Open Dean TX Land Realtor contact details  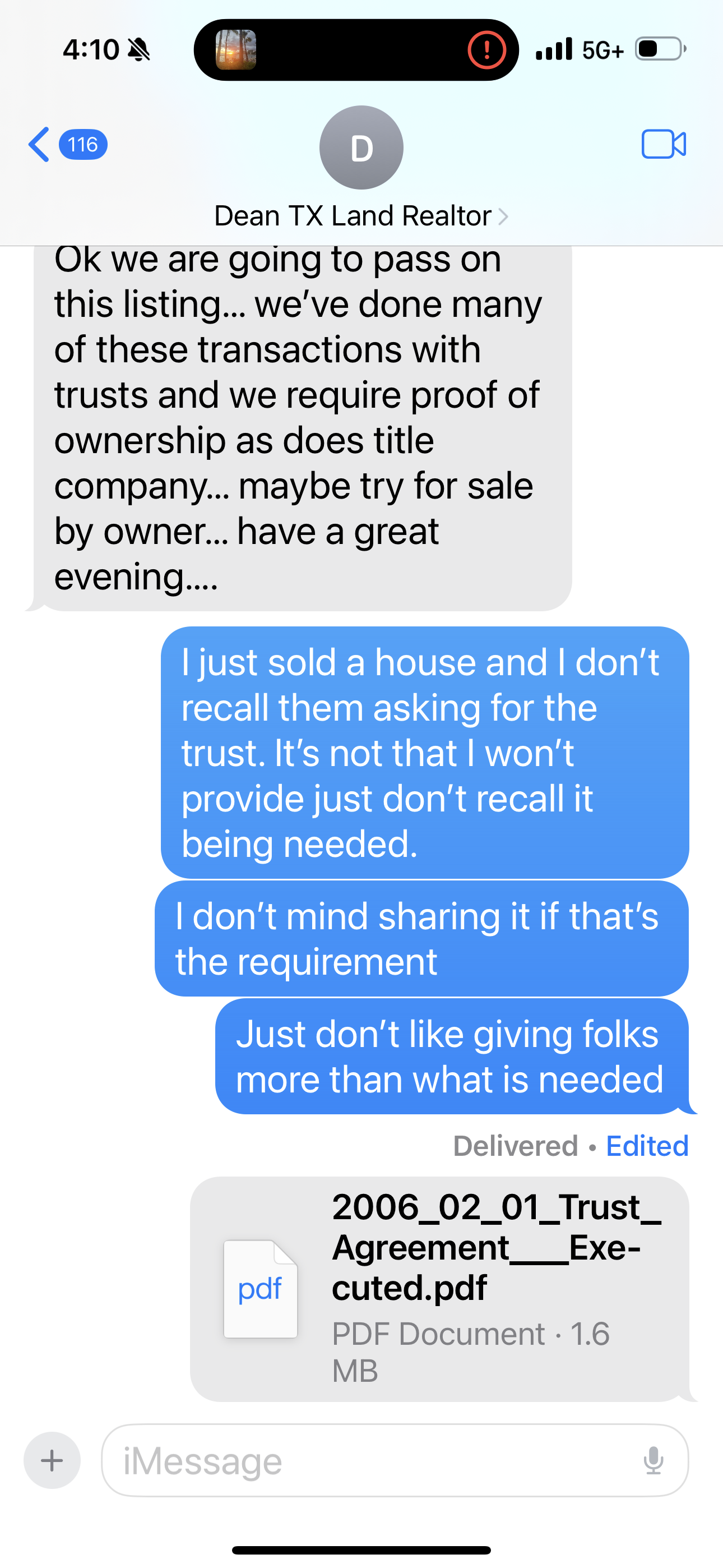(361, 216)
